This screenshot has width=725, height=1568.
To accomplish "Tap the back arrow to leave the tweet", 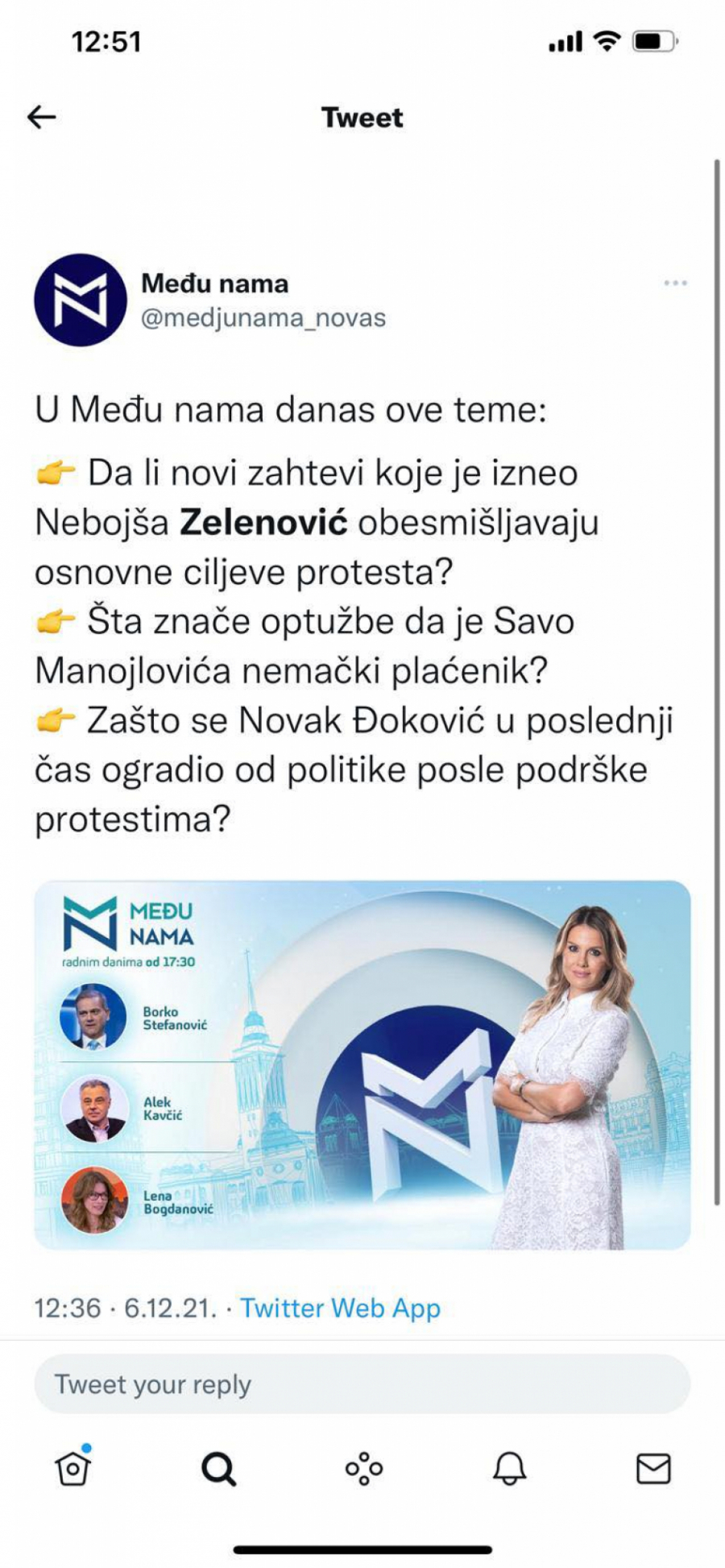I will click(40, 118).
